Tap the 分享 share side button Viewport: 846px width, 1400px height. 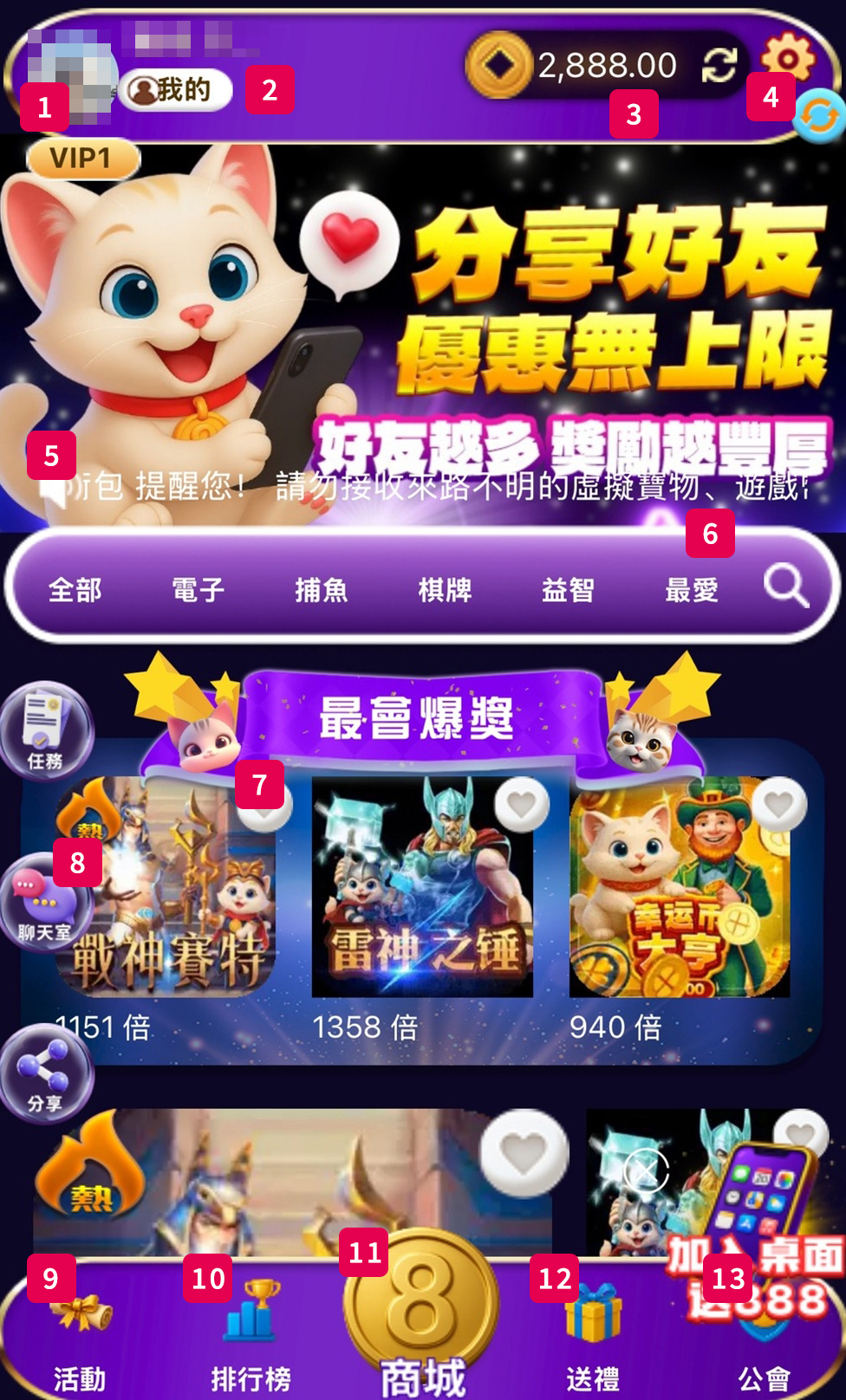point(45,1073)
